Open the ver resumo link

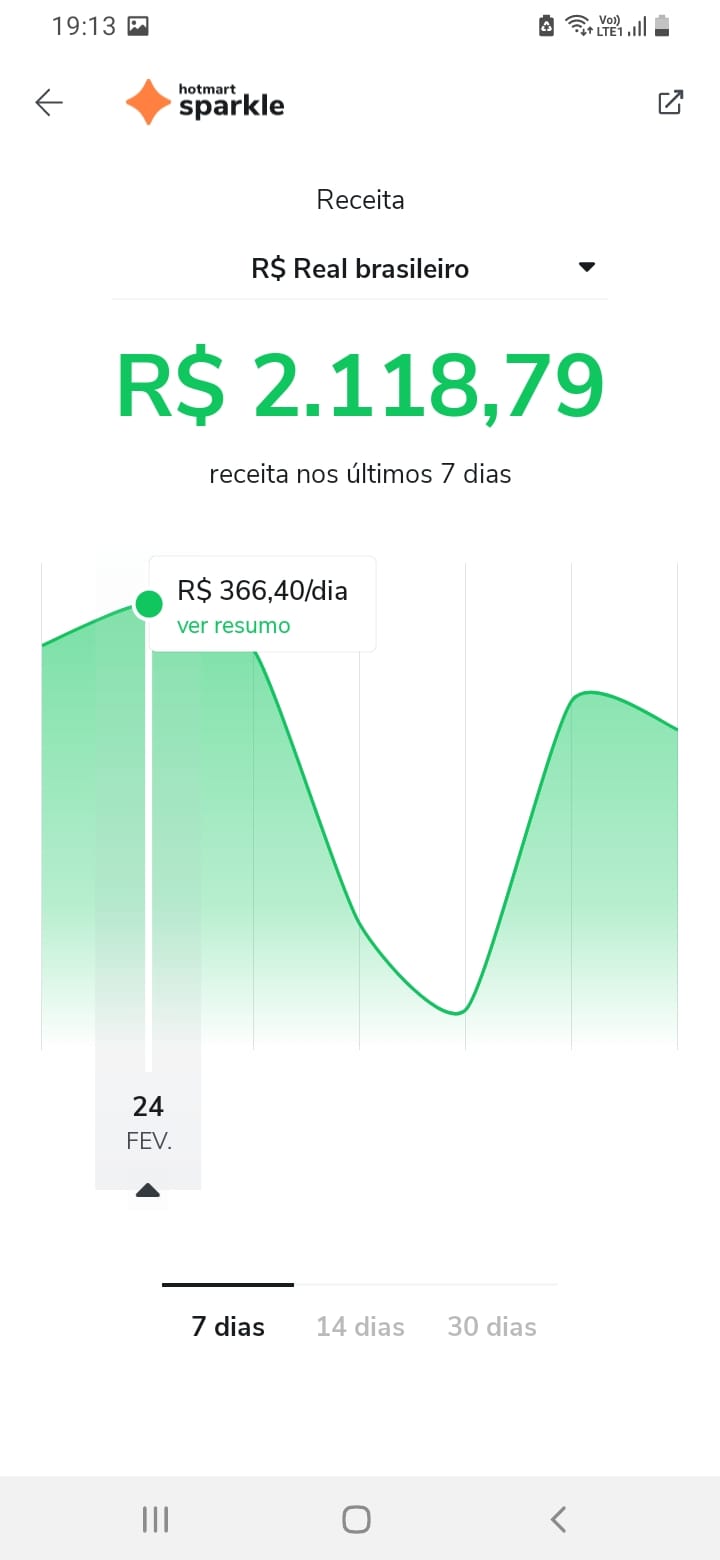[233, 626]
